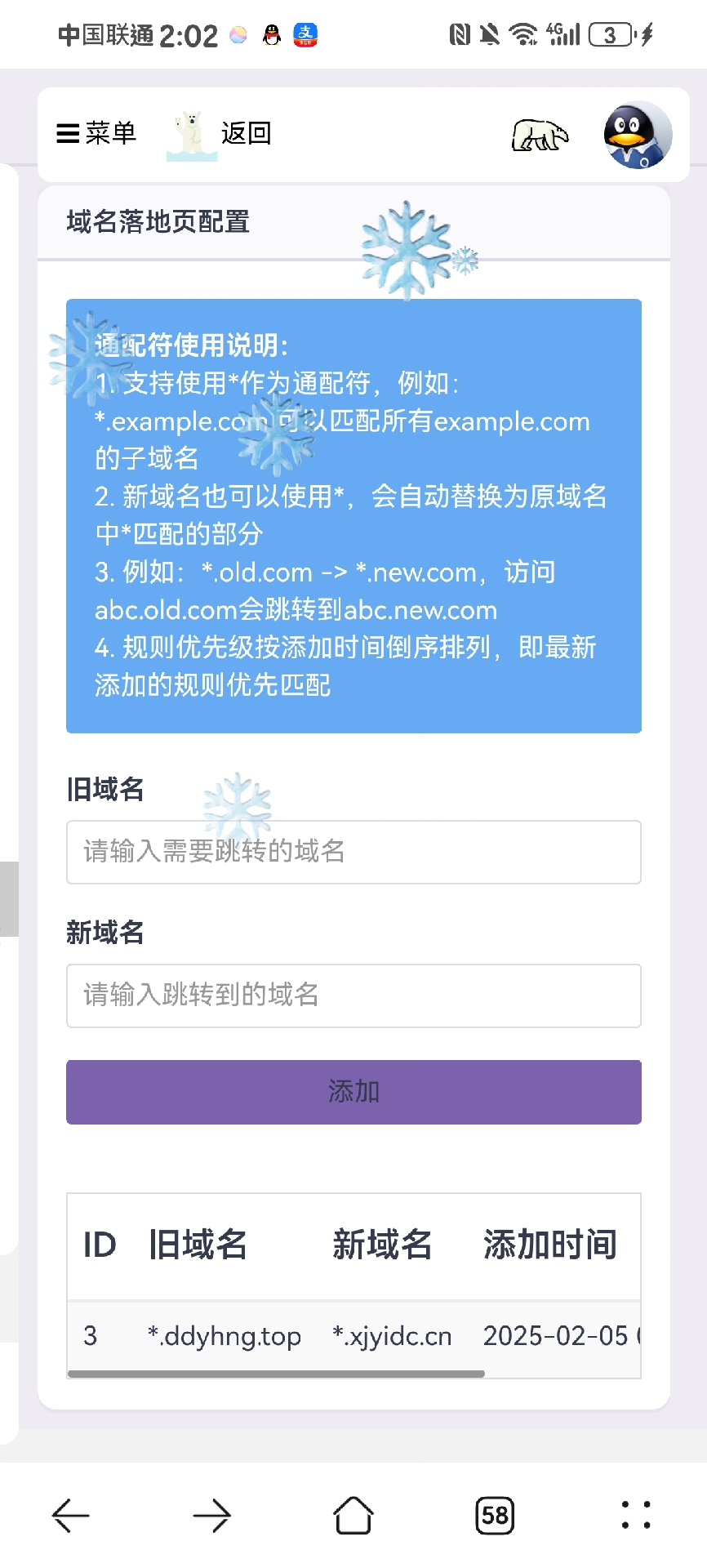
Task: Open the penguin profile avatar
Action: tap(638, 135)
